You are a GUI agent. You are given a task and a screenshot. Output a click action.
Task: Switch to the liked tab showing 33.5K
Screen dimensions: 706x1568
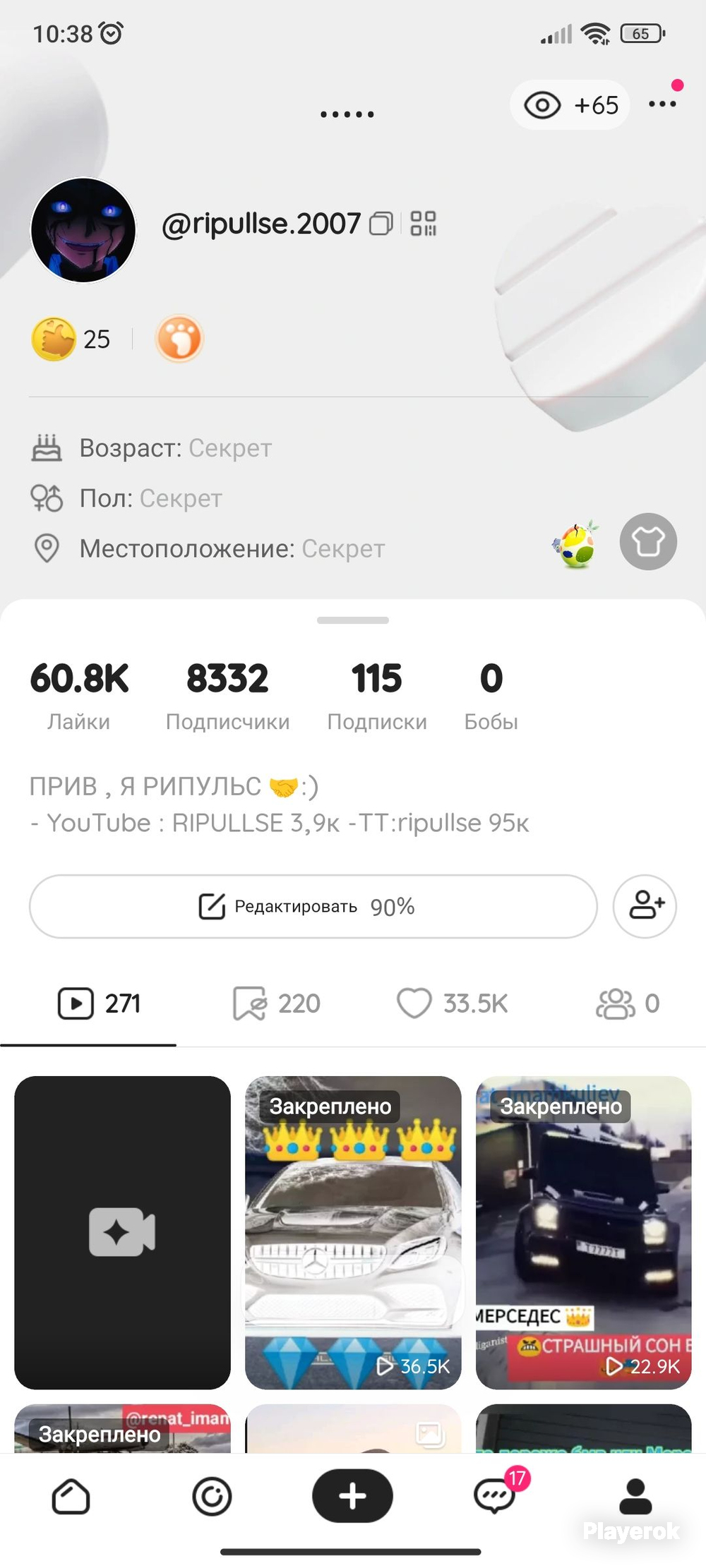click(452, 1003)
